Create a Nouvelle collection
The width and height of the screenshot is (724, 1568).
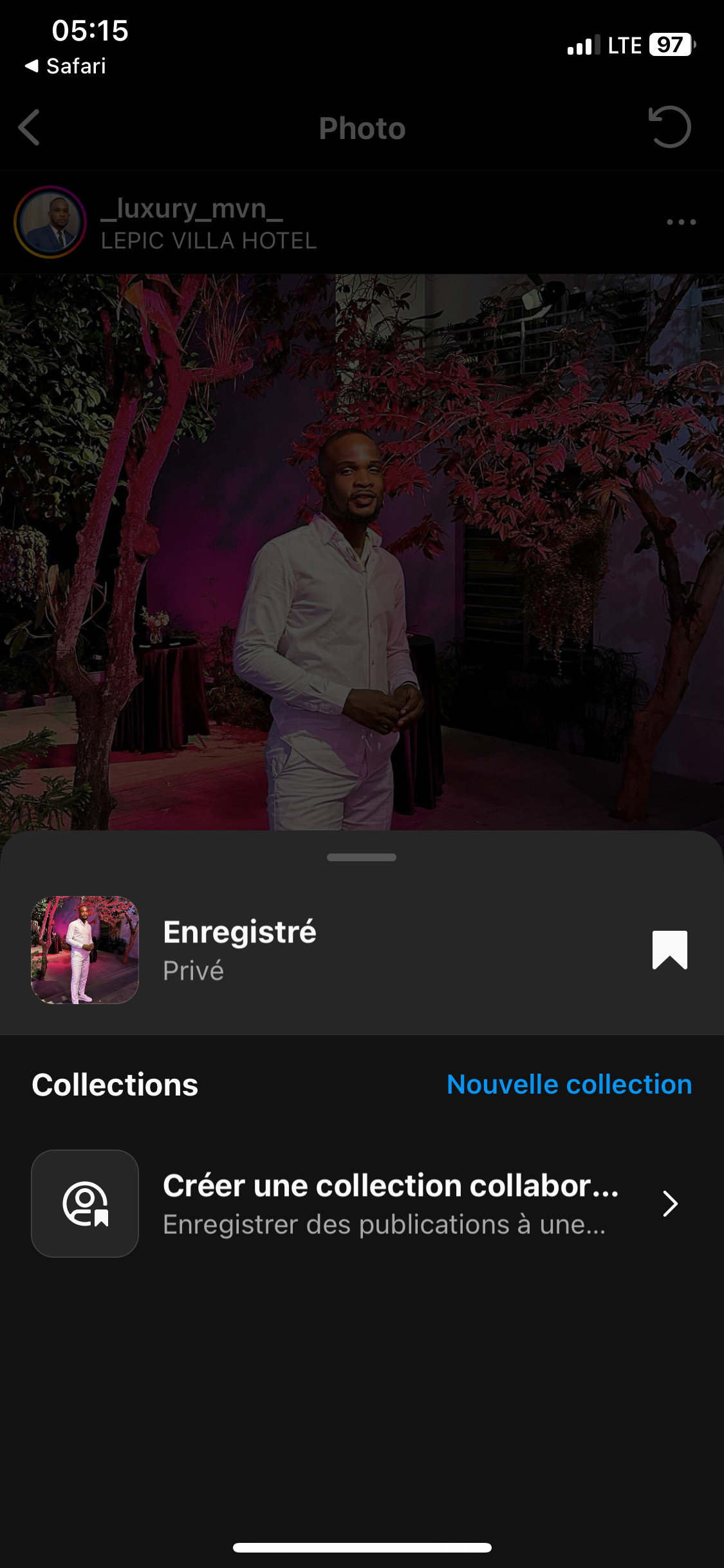click(x=569, y=1085)
